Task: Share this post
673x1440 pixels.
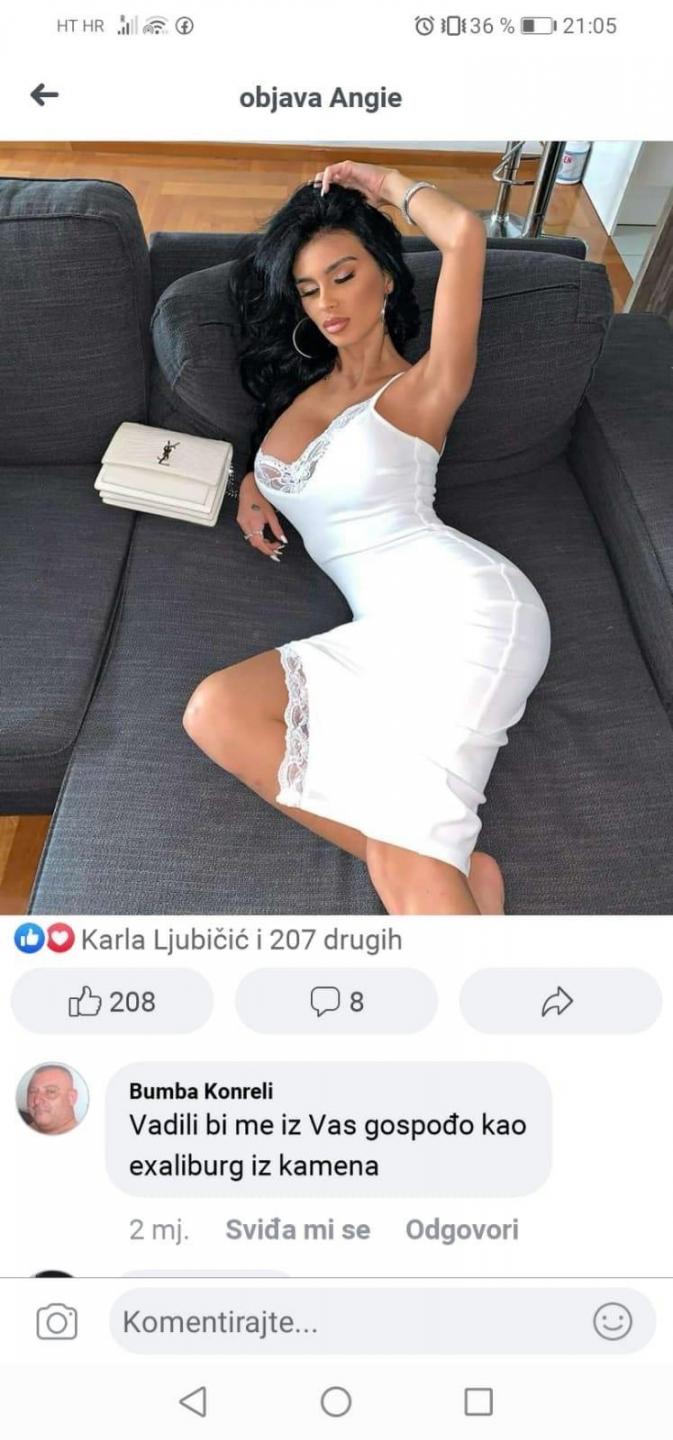Action: point(560,1001)
